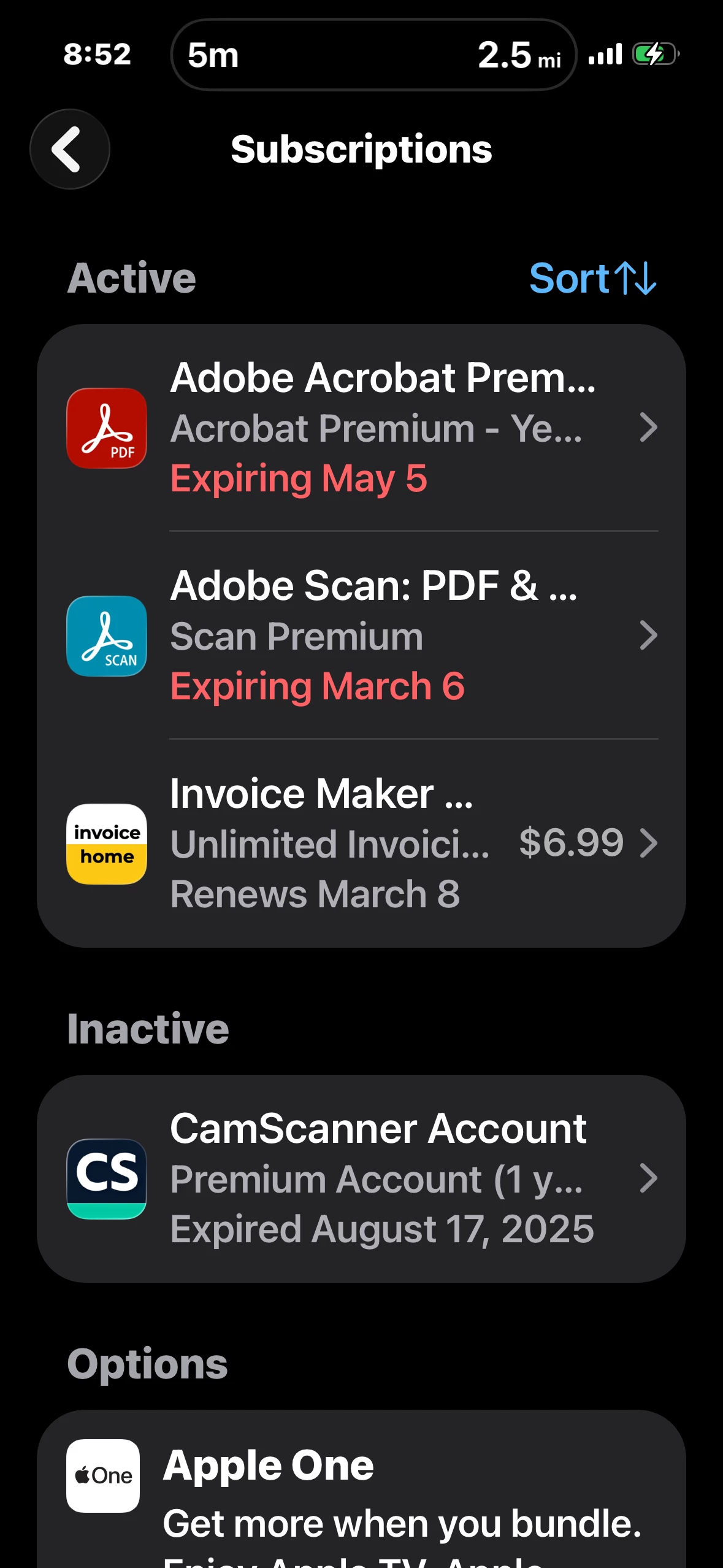Sort the active subscriptions
Image resolution: width=723 pixels, height=1568 pixels.
click(x=592, y=279)
